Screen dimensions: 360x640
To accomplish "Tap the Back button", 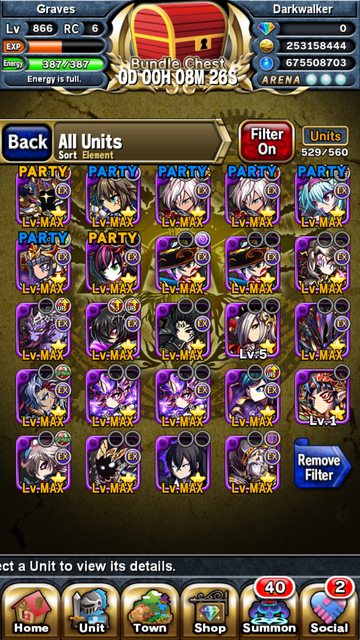I will [x=27, y=142].
